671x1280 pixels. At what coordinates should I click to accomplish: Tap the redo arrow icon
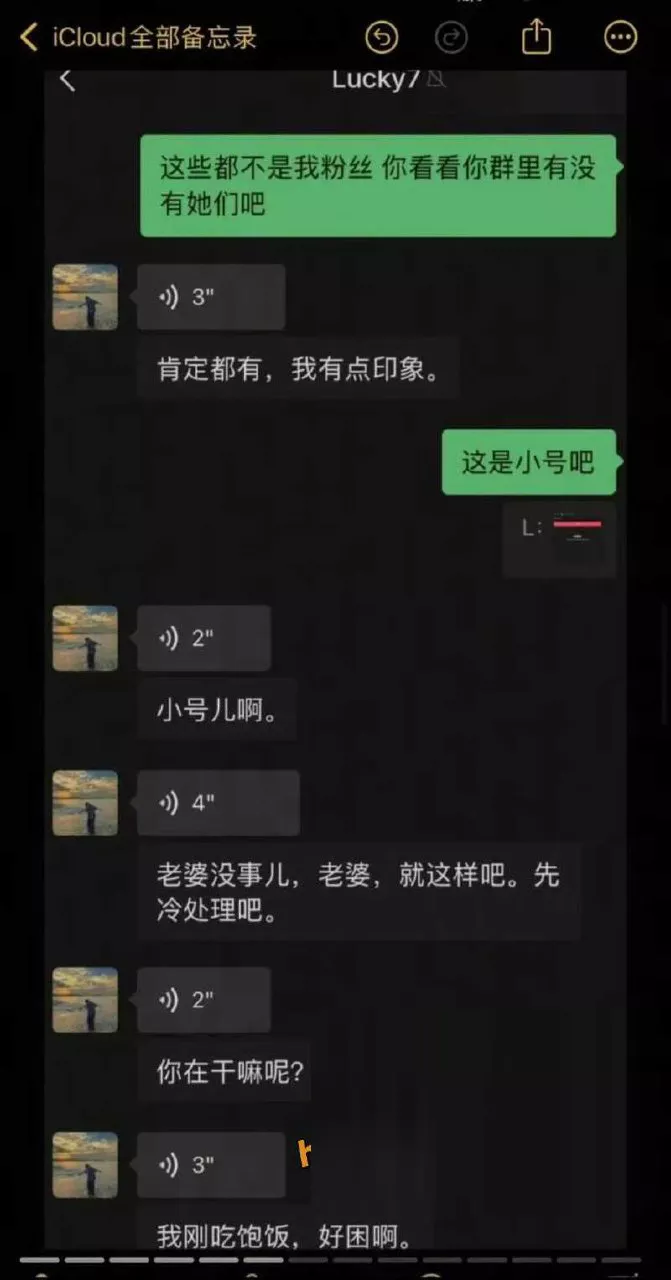click(x=452, y=38)
